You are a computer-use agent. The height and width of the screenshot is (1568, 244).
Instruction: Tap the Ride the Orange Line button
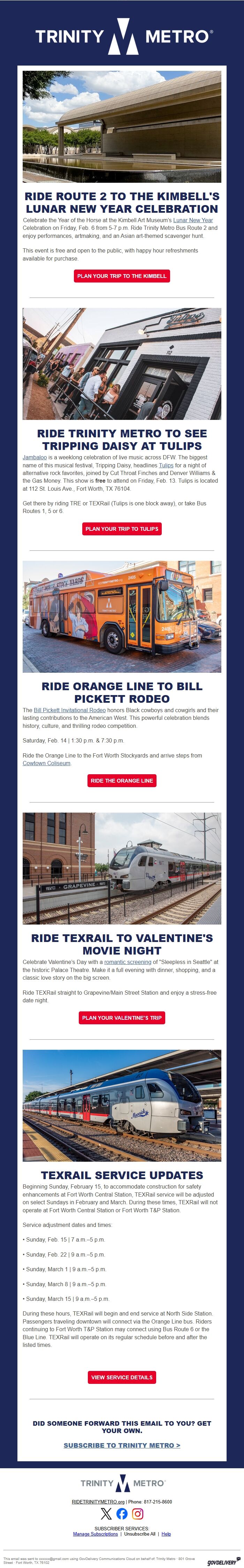[122, 781]
